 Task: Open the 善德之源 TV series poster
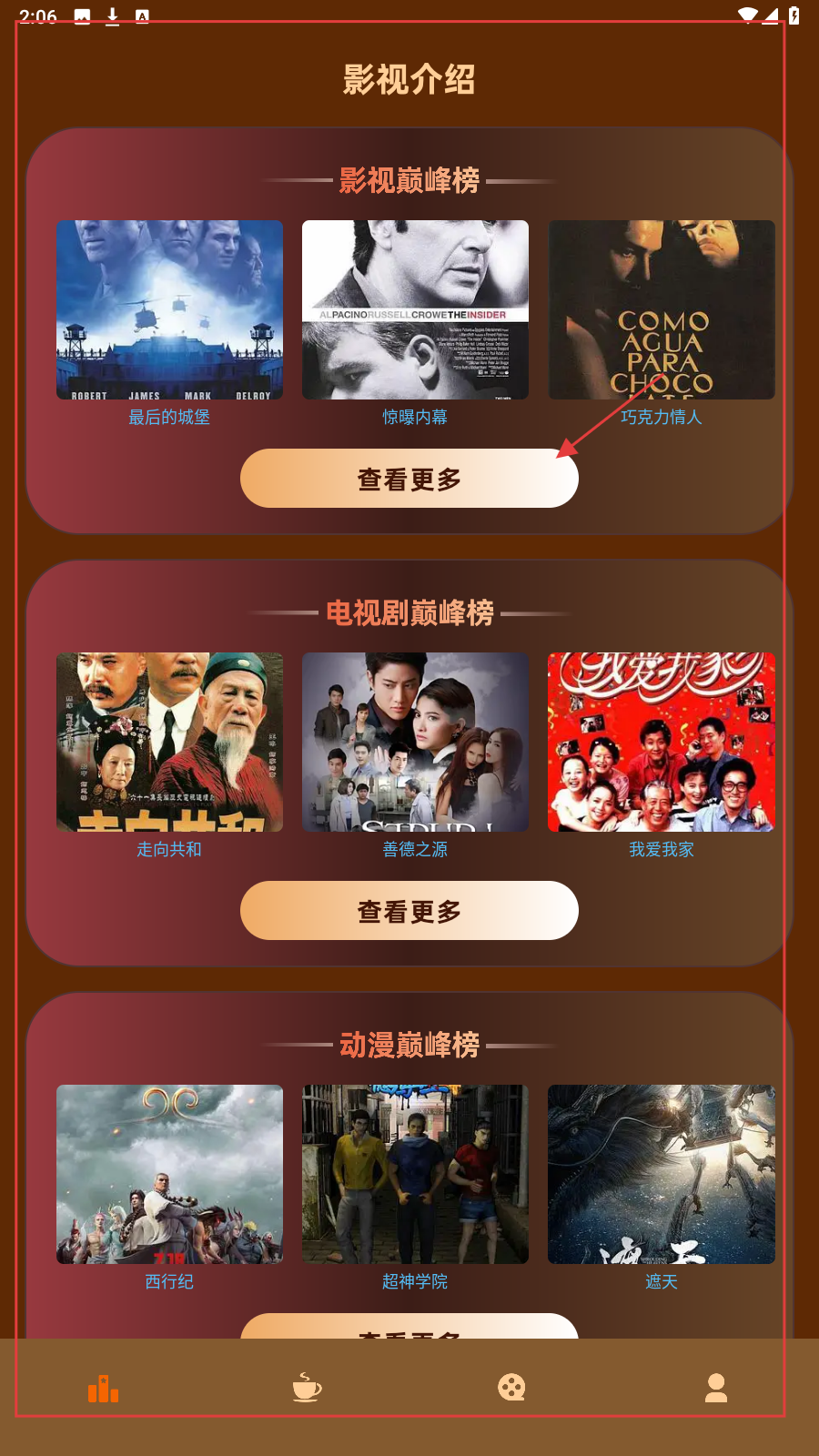(x=415, y=742)
